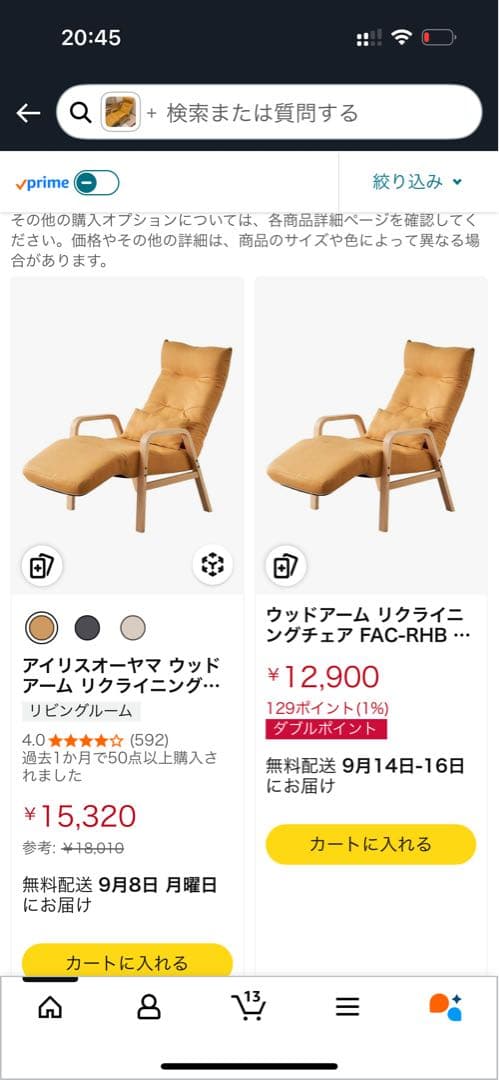Screen dimensions: 499x1080
Task: View the アイリスオーヤマ chair in 3D
Action: [212, 565]
